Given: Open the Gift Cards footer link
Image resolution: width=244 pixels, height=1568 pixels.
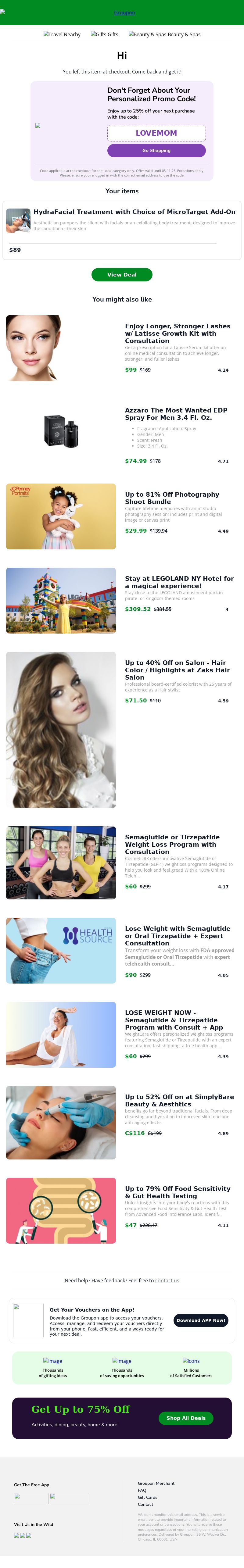Looking at the screenshot, I should point(147,1497).
